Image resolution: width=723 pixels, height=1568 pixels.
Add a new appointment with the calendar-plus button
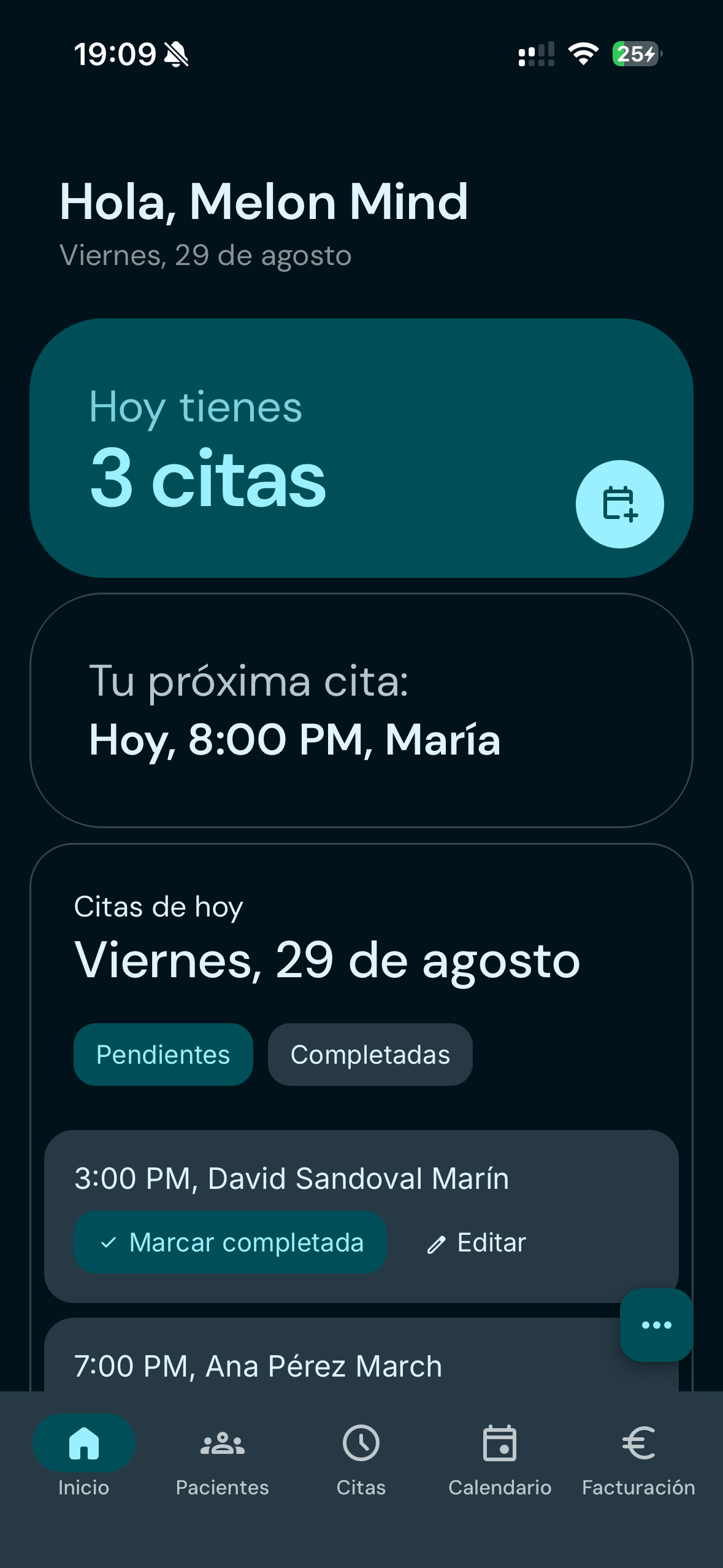pyautogui.click(x=619, y=504)
